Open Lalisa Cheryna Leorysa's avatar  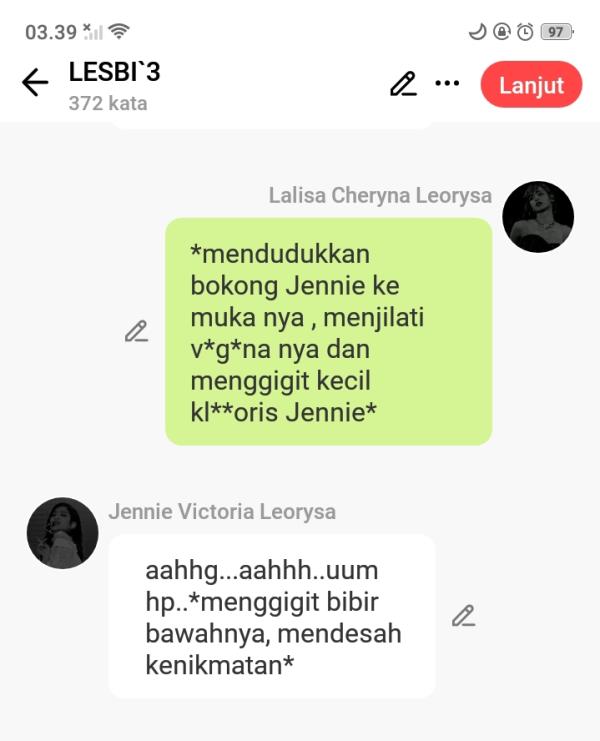[x=538, y=217]
